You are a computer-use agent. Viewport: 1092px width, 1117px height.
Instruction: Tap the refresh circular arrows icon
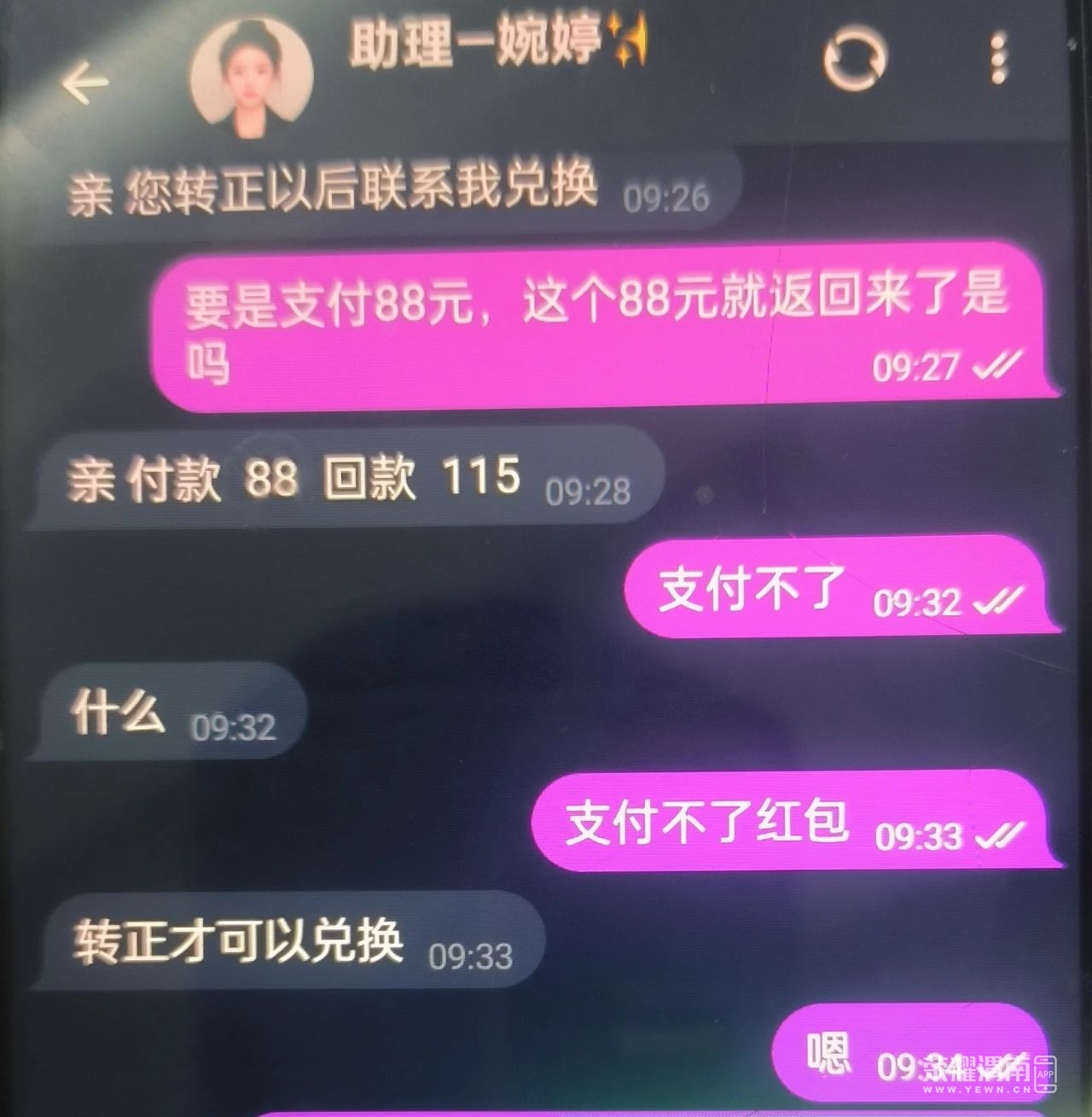tap(855, 58)
